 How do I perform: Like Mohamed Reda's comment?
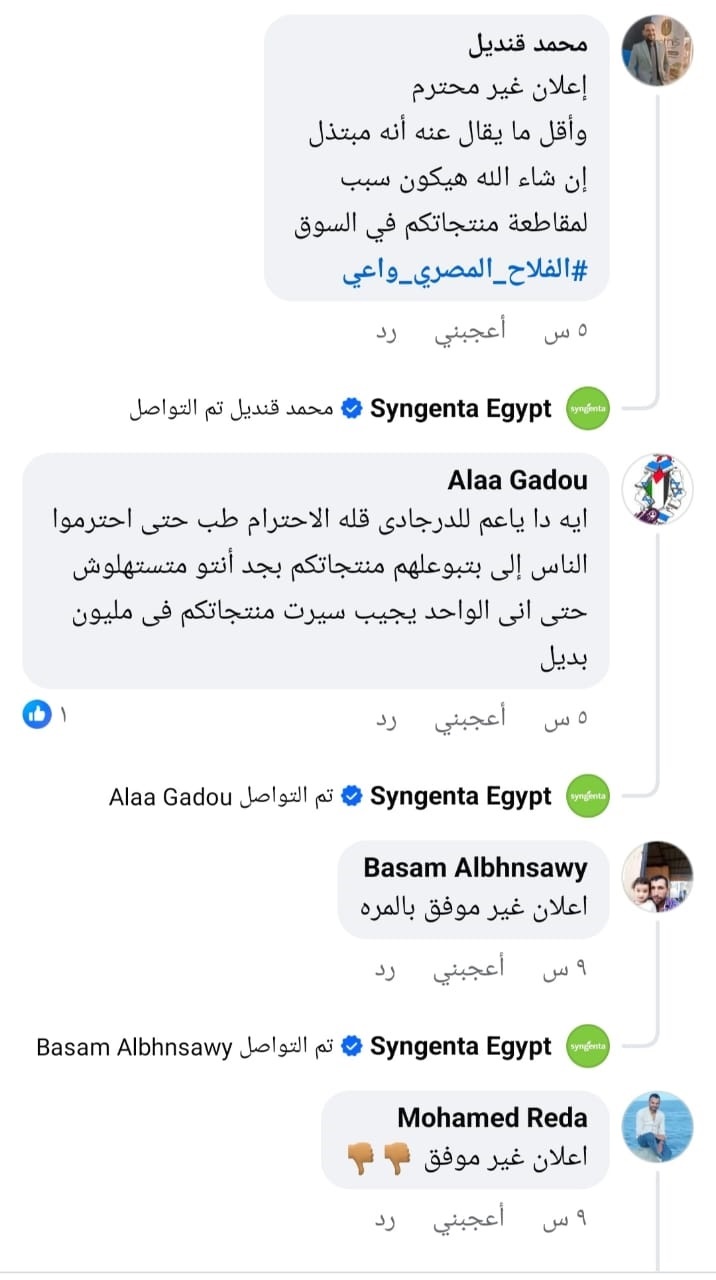click(x=470, y=1220)
